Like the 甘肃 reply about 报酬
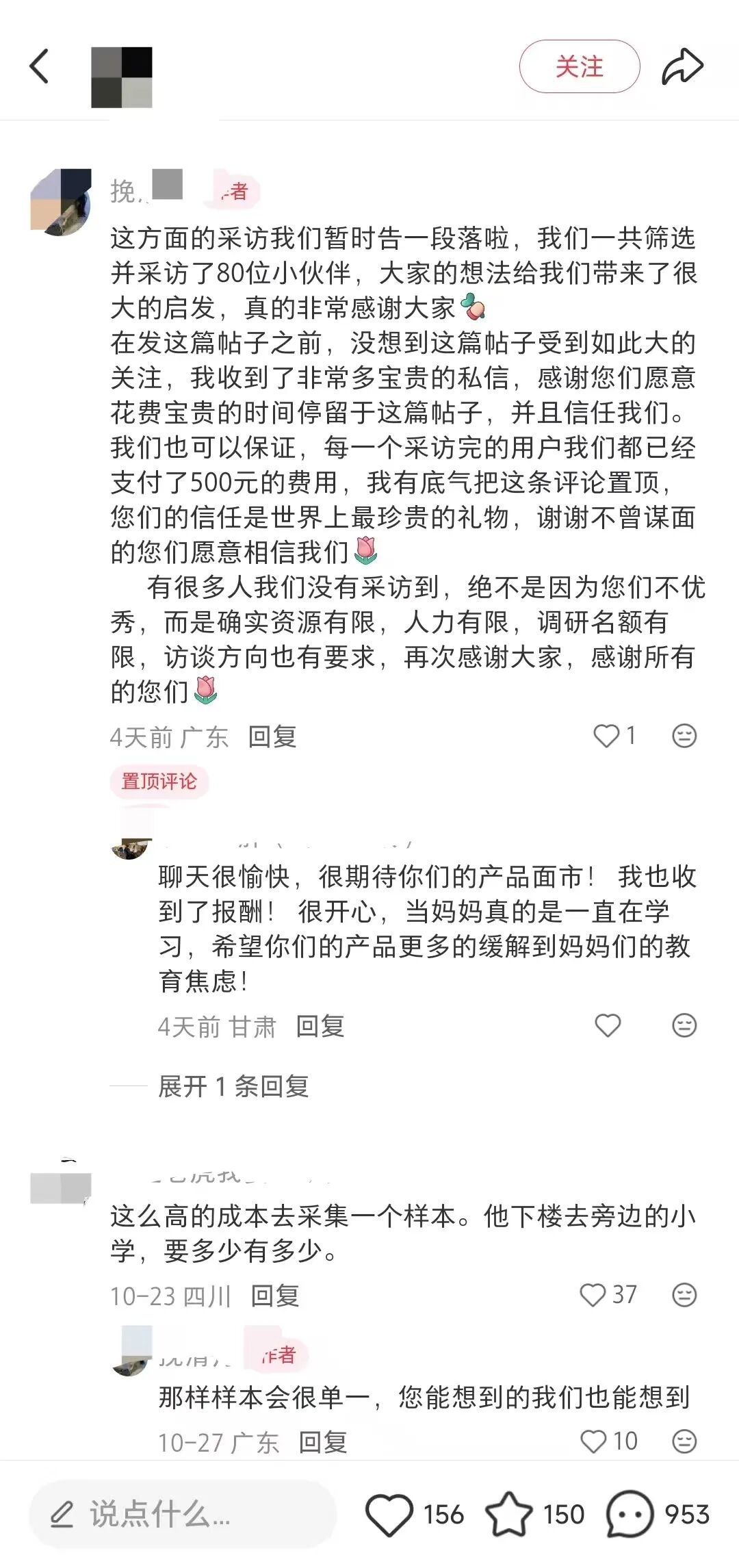This screenshot has width=739, height=1568. click(608, 1025)
